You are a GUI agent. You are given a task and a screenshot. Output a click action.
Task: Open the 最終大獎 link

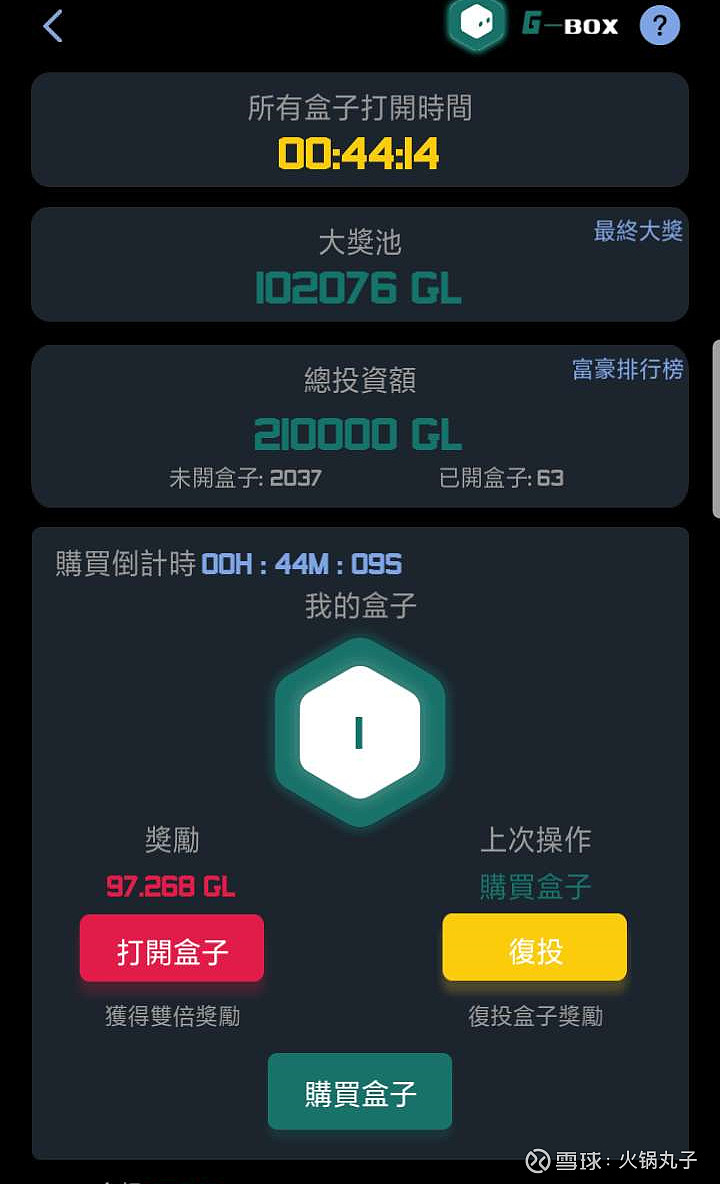pos(638,229)
